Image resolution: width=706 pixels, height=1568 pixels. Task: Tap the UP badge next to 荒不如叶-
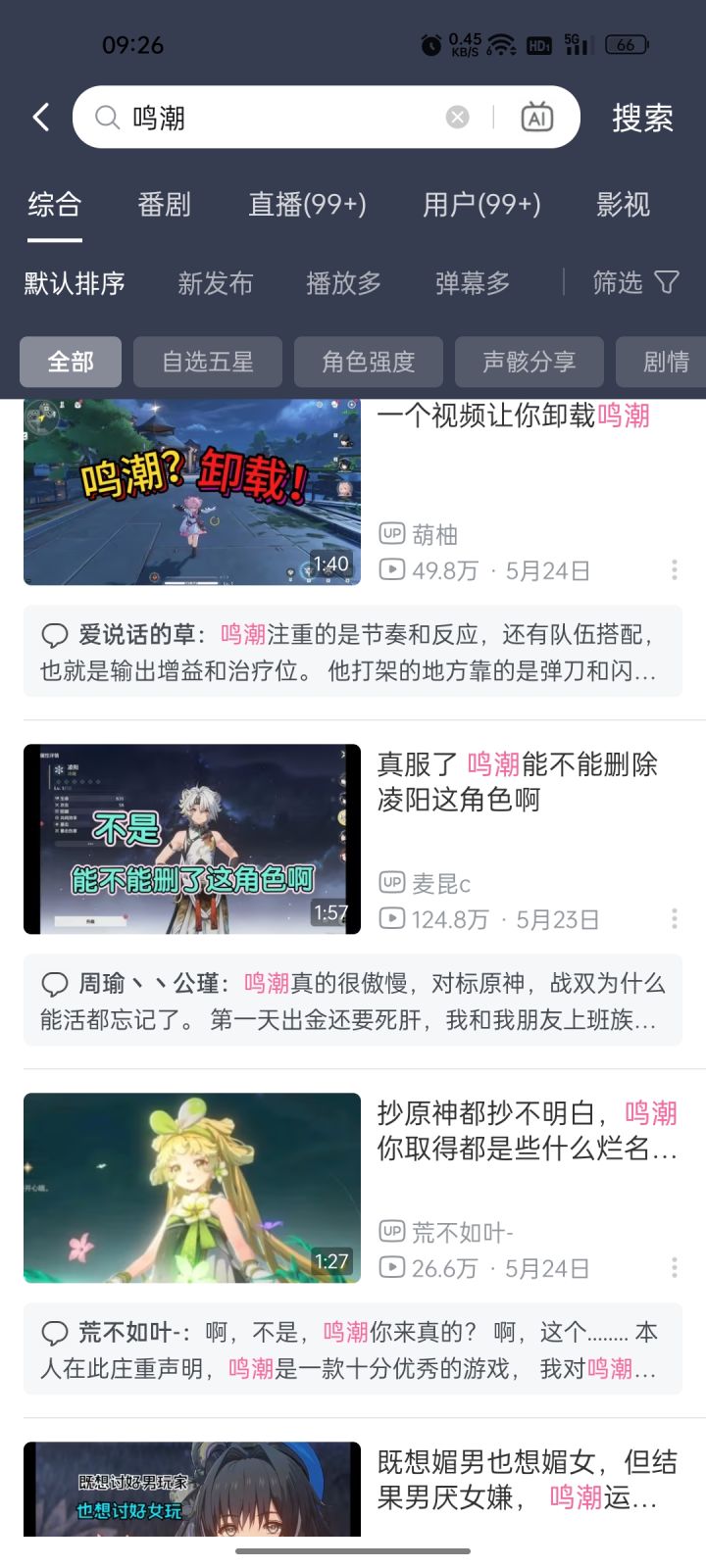point(390,1231)
